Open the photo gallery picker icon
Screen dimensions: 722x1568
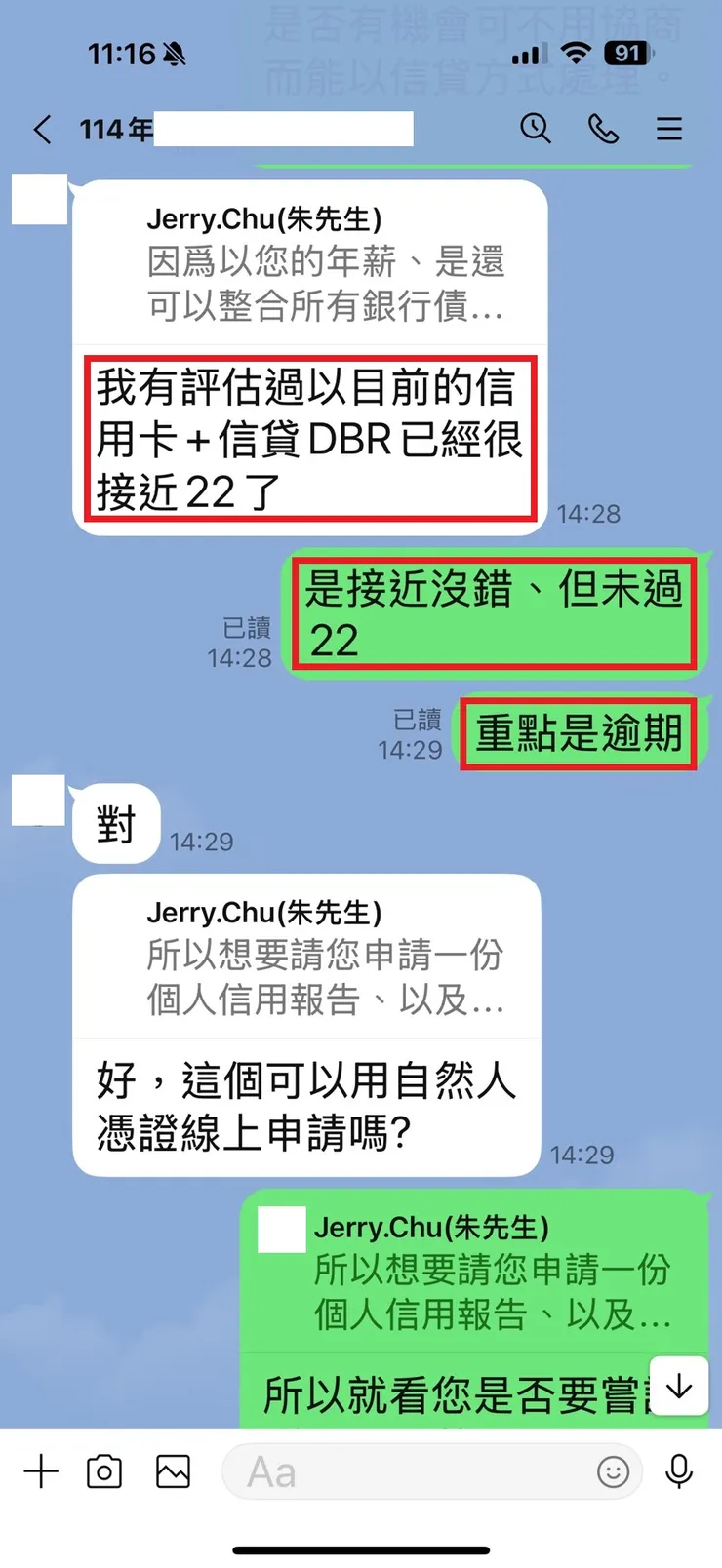point(172,1471)
